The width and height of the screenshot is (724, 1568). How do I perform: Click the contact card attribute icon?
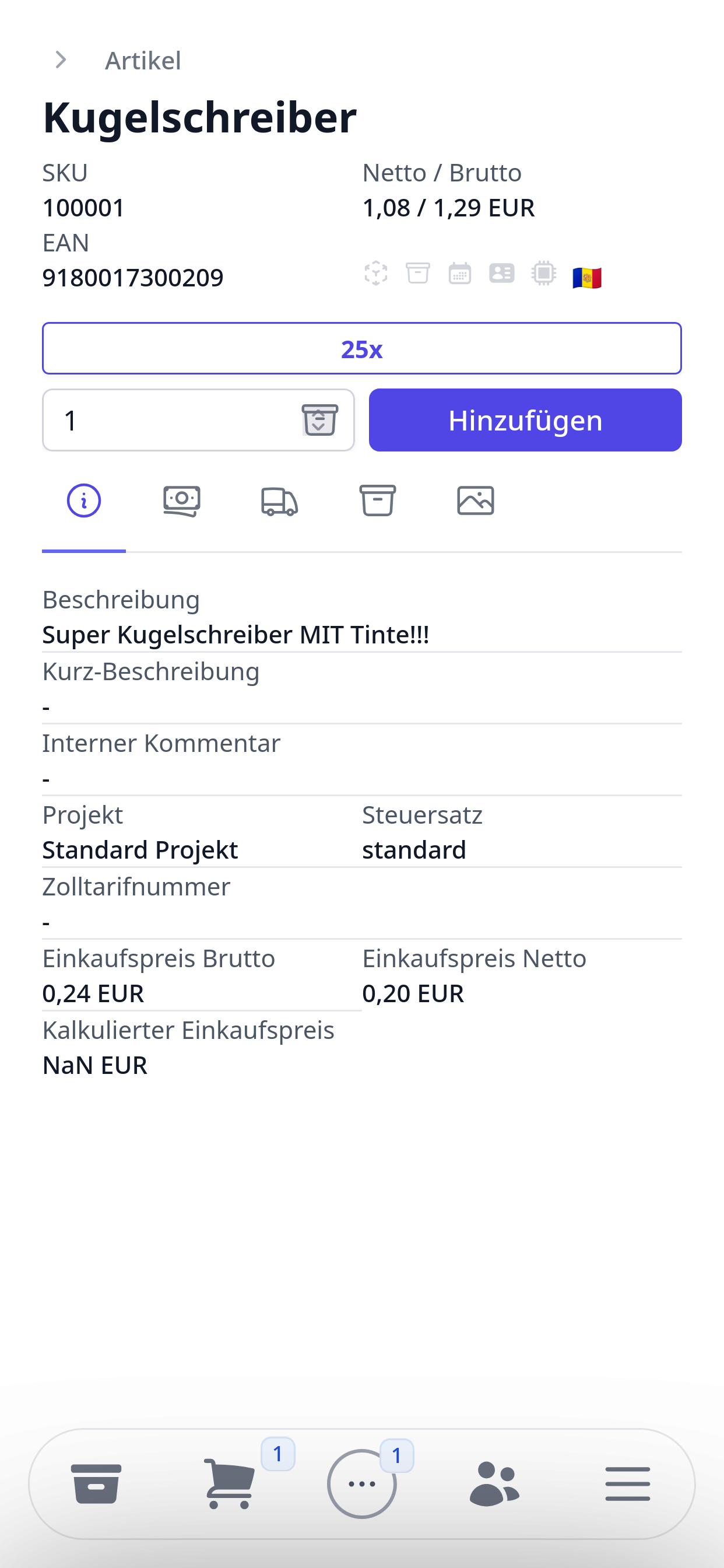click(501, 275)
